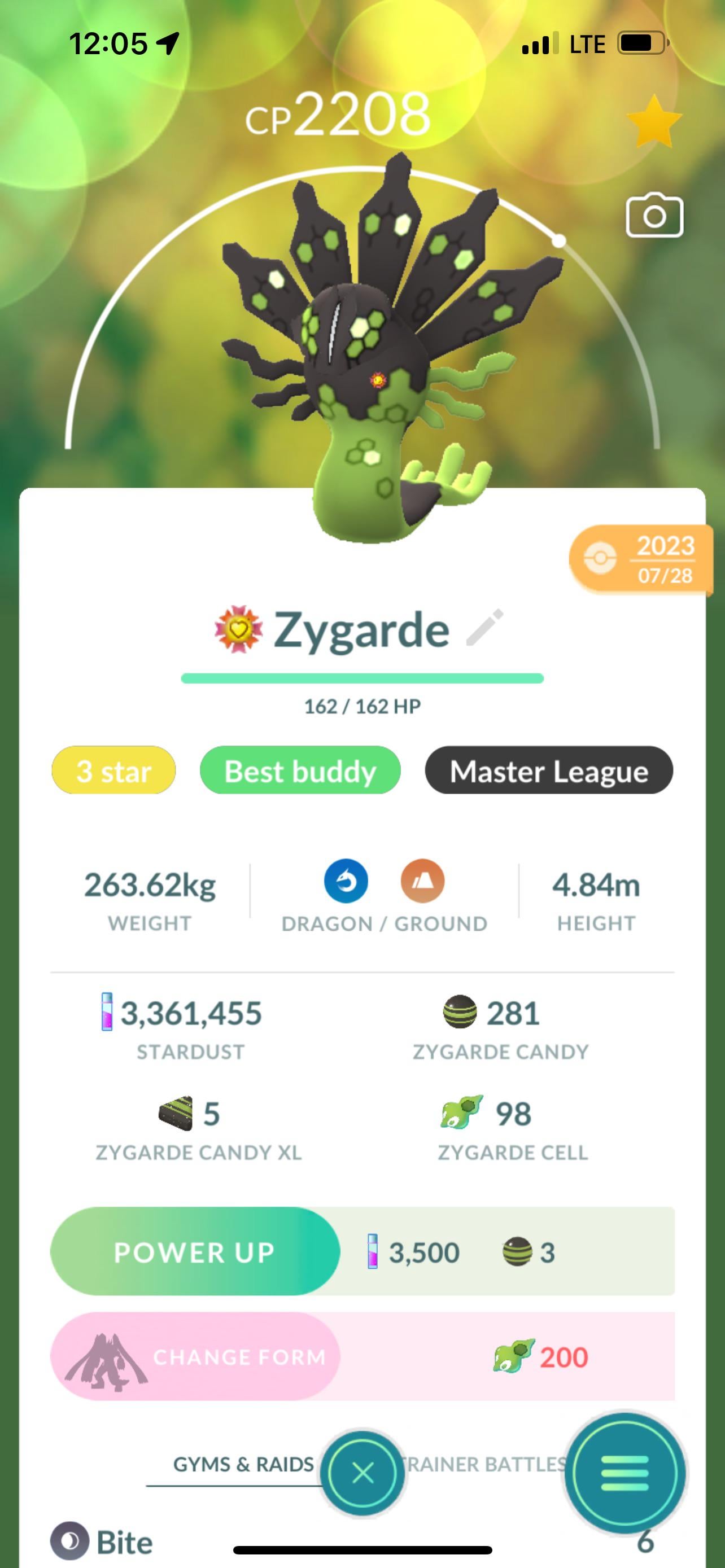Switch to the Gyms & Raids moves tab
725x1568 pixels.
pos(243,1465)
